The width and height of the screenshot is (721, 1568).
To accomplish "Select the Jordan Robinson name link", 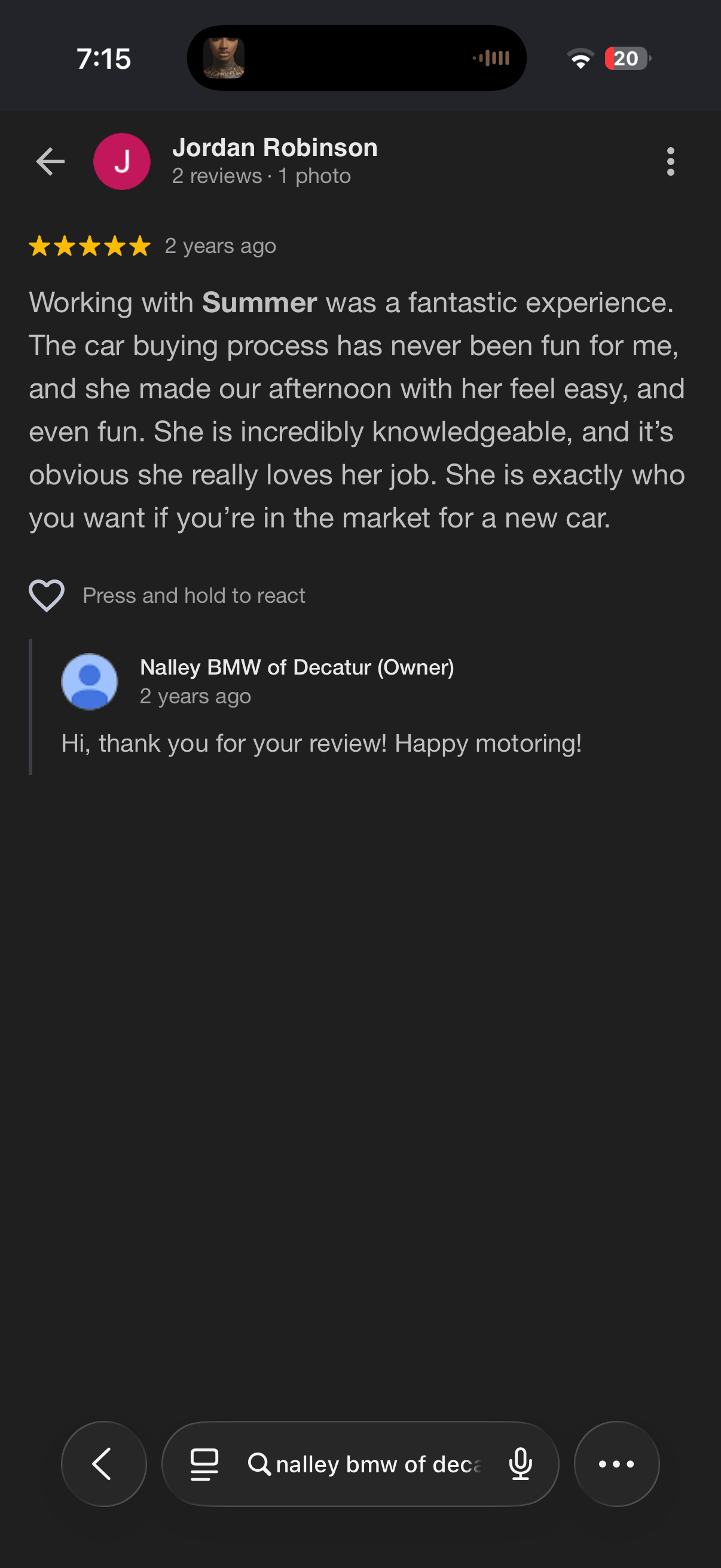I will coord(275,147).
